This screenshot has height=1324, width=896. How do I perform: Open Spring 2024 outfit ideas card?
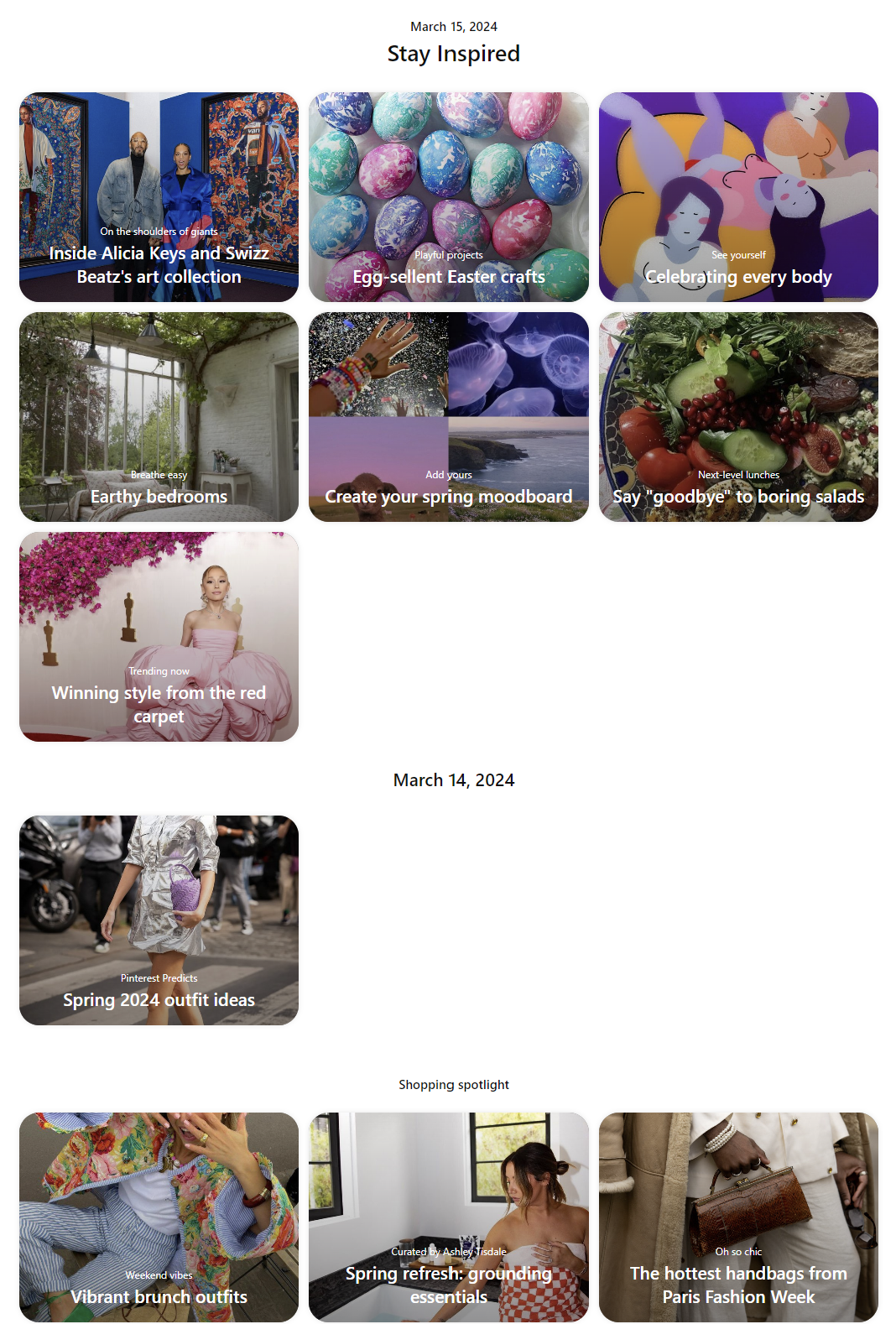click(x=159, y=920)
